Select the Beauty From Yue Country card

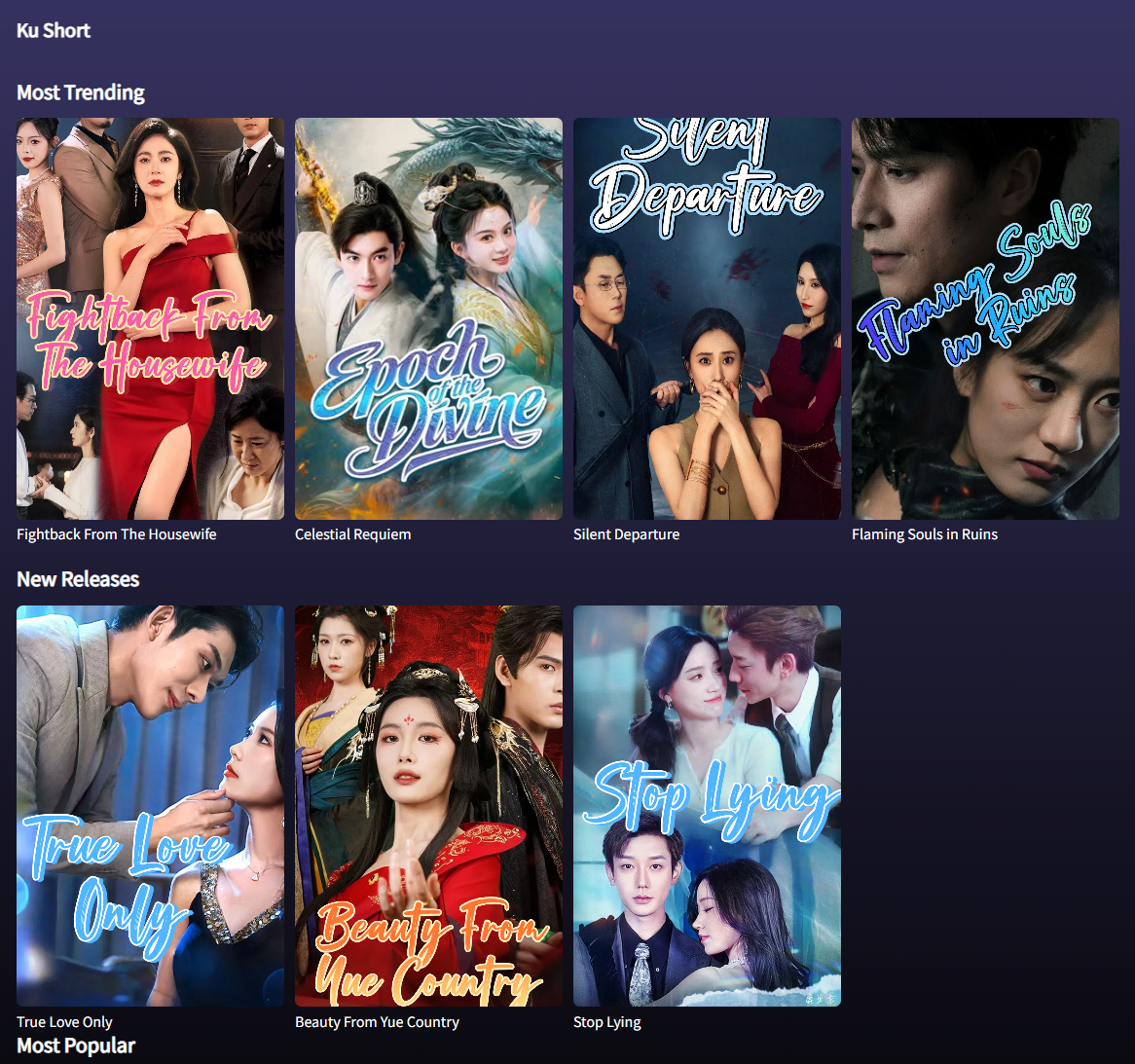point(428,805)
